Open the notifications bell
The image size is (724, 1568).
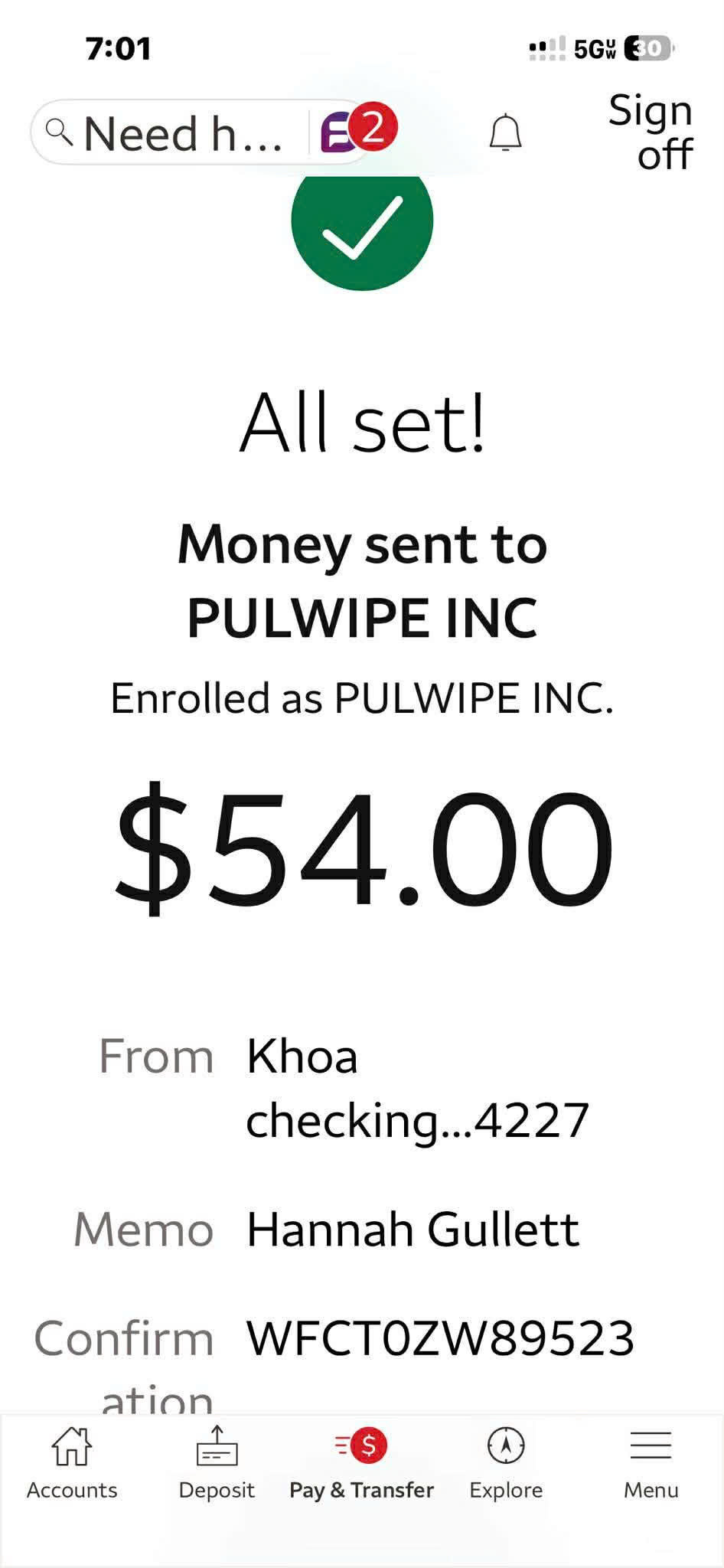505,132
